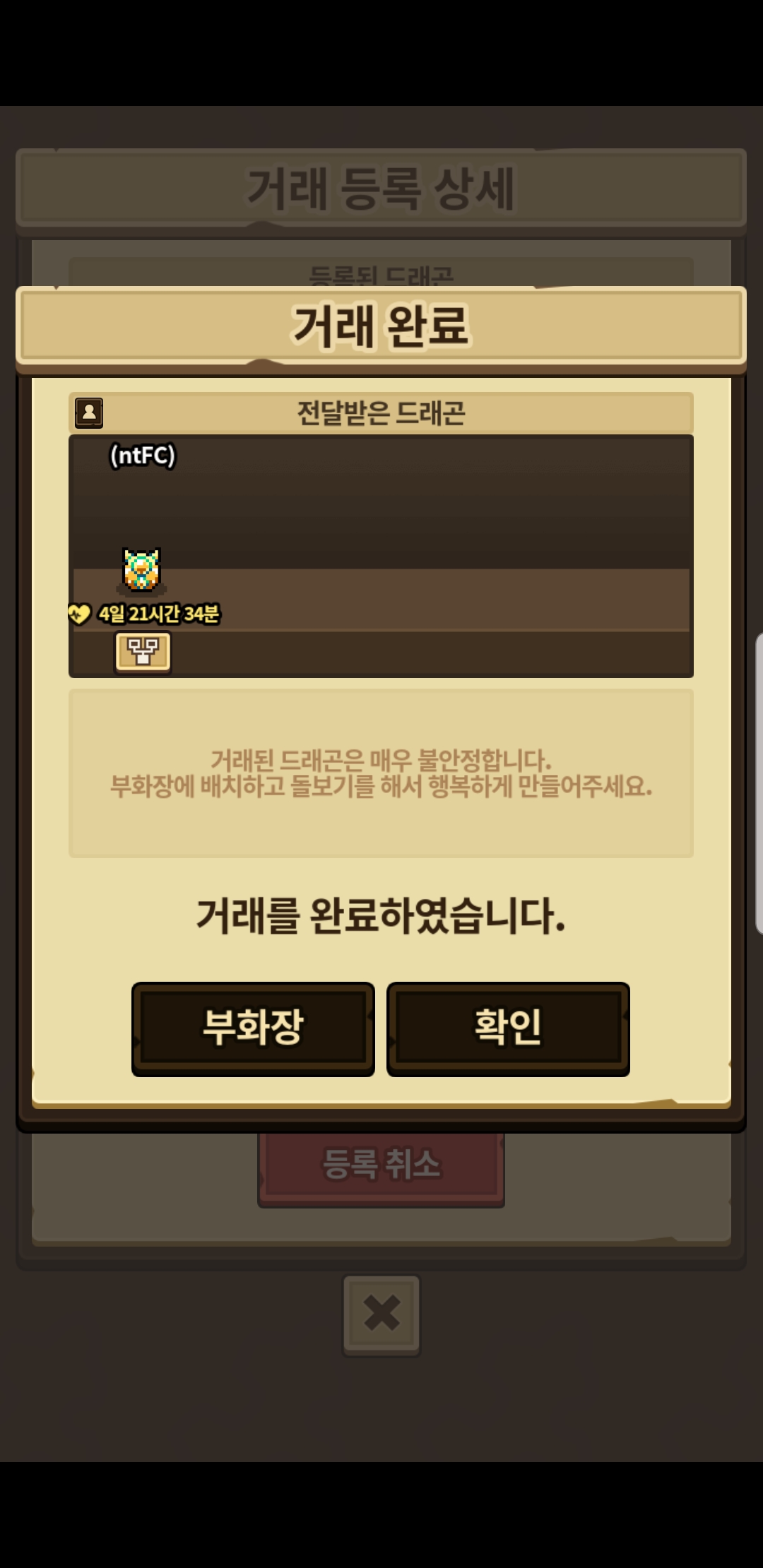
Task: Open the profile icon beside 전달받은 드래곤
Action: point(89,413)
